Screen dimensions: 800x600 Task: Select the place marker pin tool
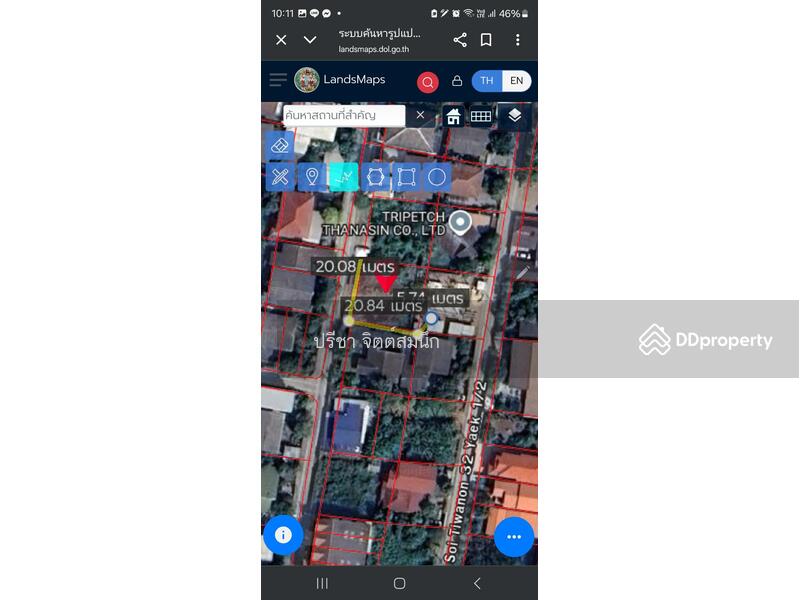[x=312, y=177]
